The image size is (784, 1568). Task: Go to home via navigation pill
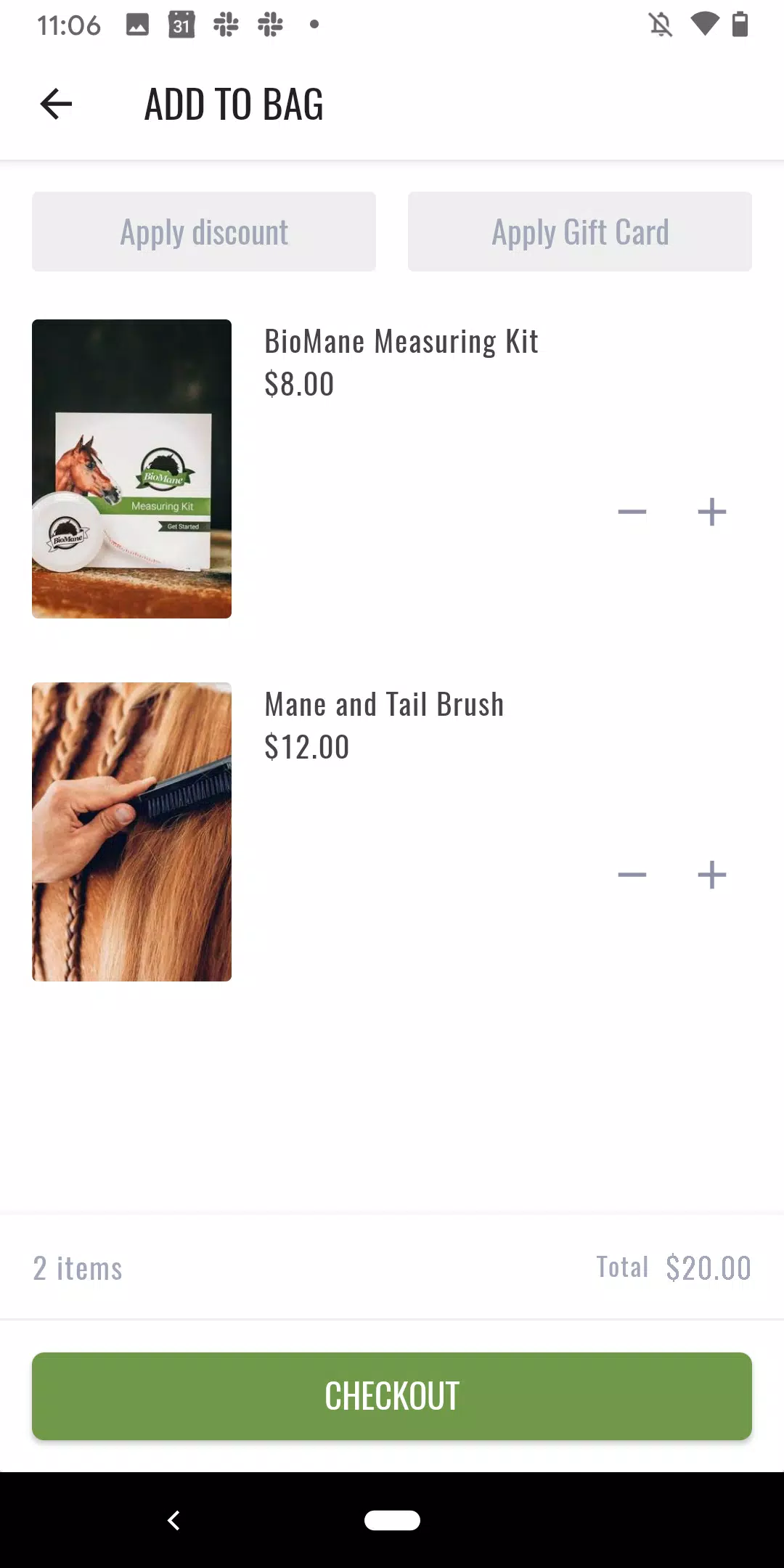click(x=392, y=1520)
